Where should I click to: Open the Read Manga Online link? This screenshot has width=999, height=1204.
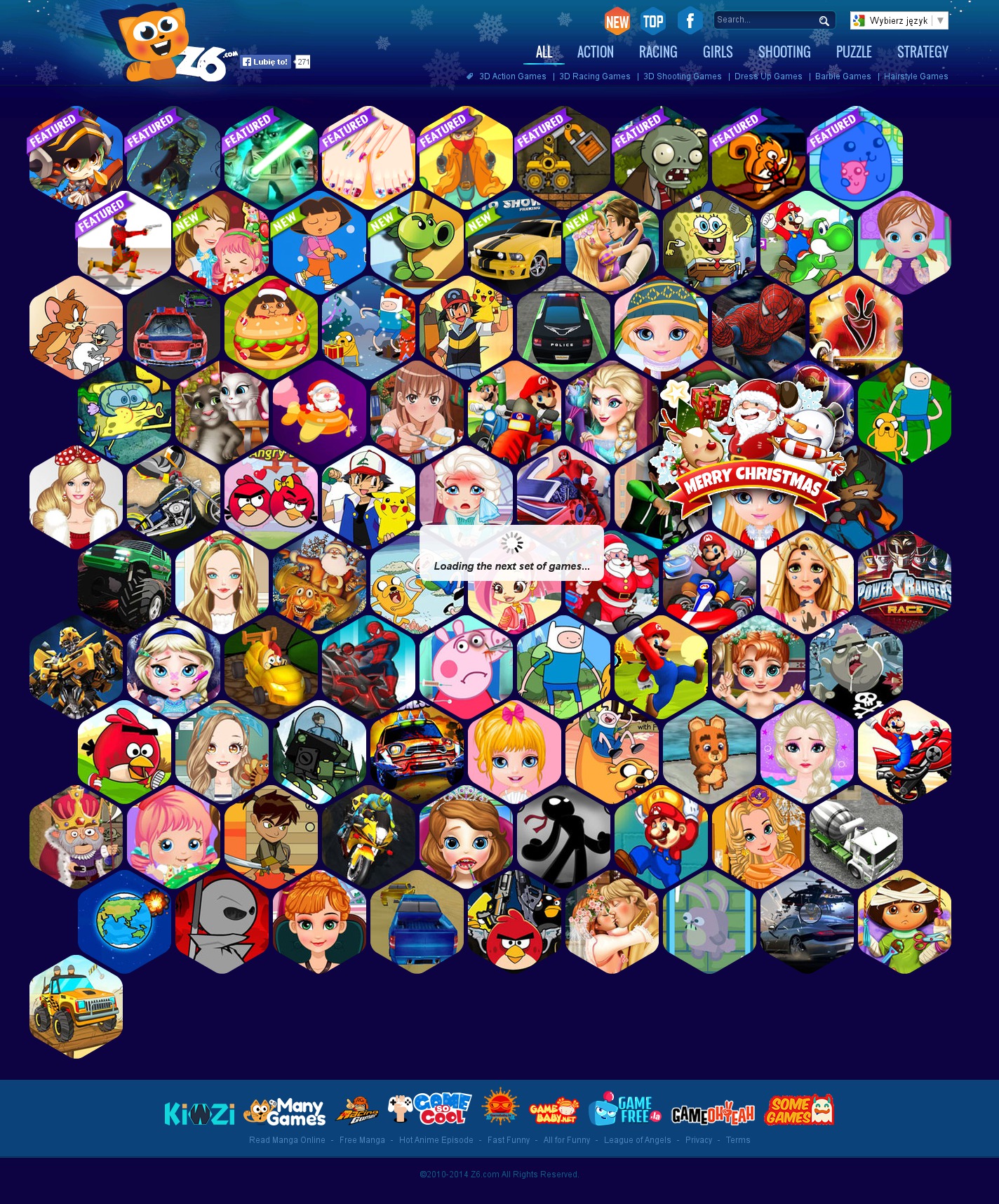point(287,1140)
